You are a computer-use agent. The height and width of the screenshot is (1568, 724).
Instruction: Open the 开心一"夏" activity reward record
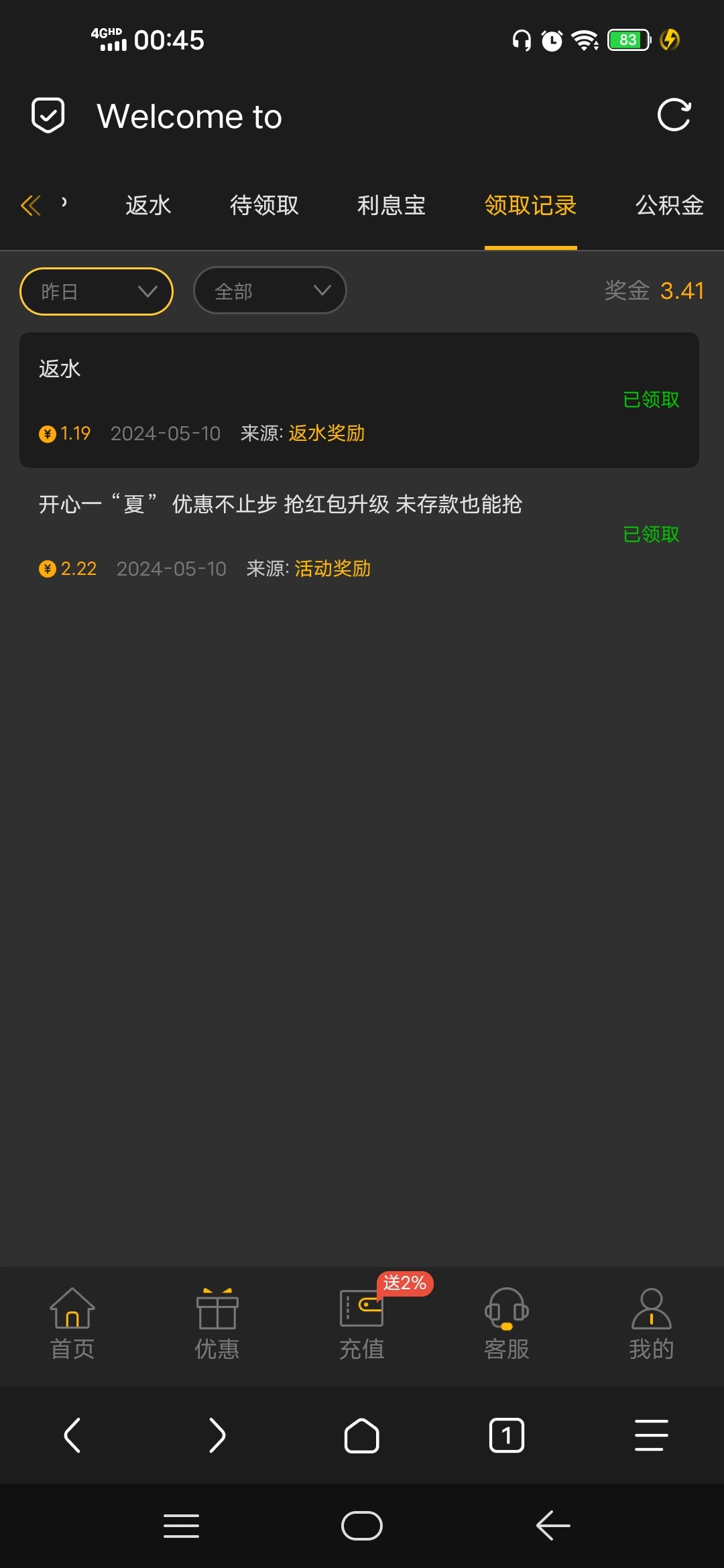click(359, 535)
